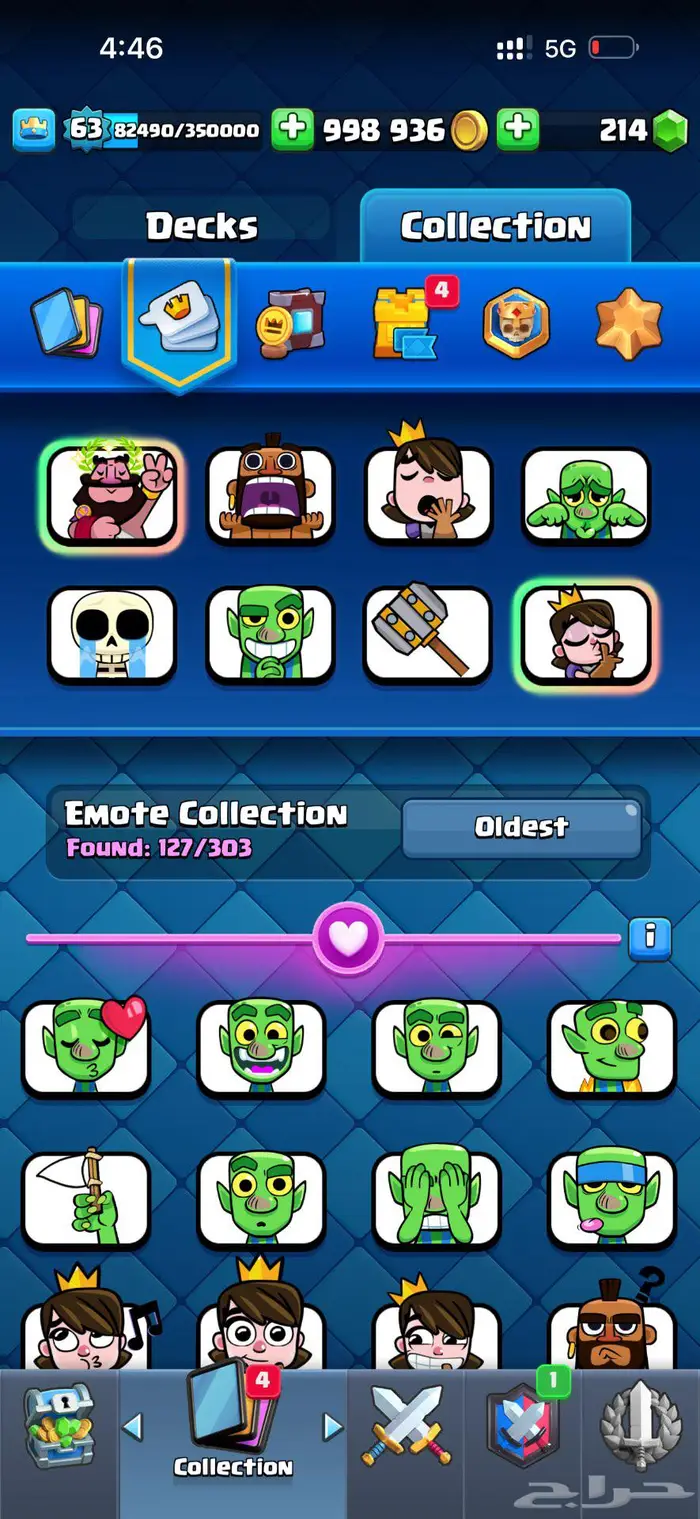Select the hammer emote in the deck
This screenshot has height=1519, width=700.
[x=428, y=635]
